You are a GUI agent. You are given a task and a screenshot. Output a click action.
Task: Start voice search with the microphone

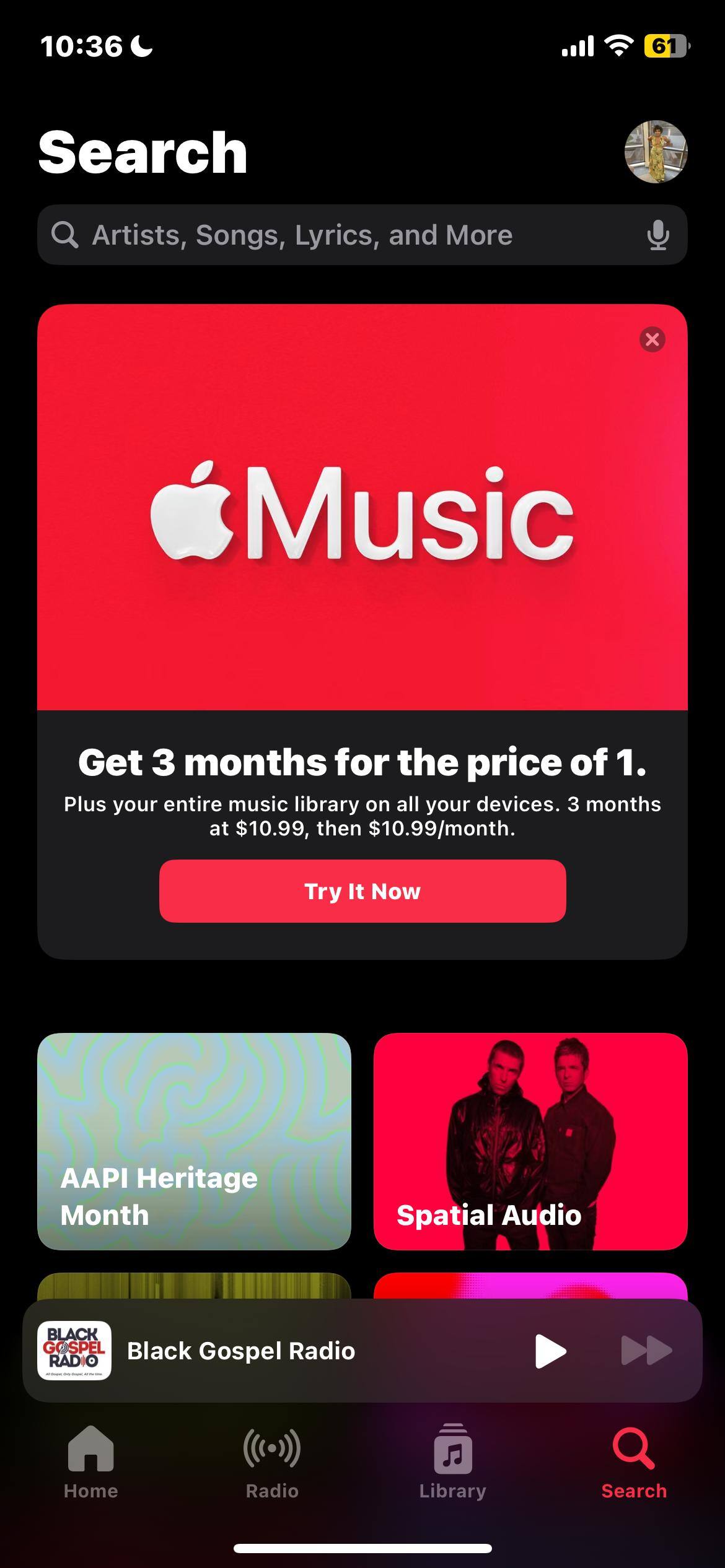tap(658, 235)
